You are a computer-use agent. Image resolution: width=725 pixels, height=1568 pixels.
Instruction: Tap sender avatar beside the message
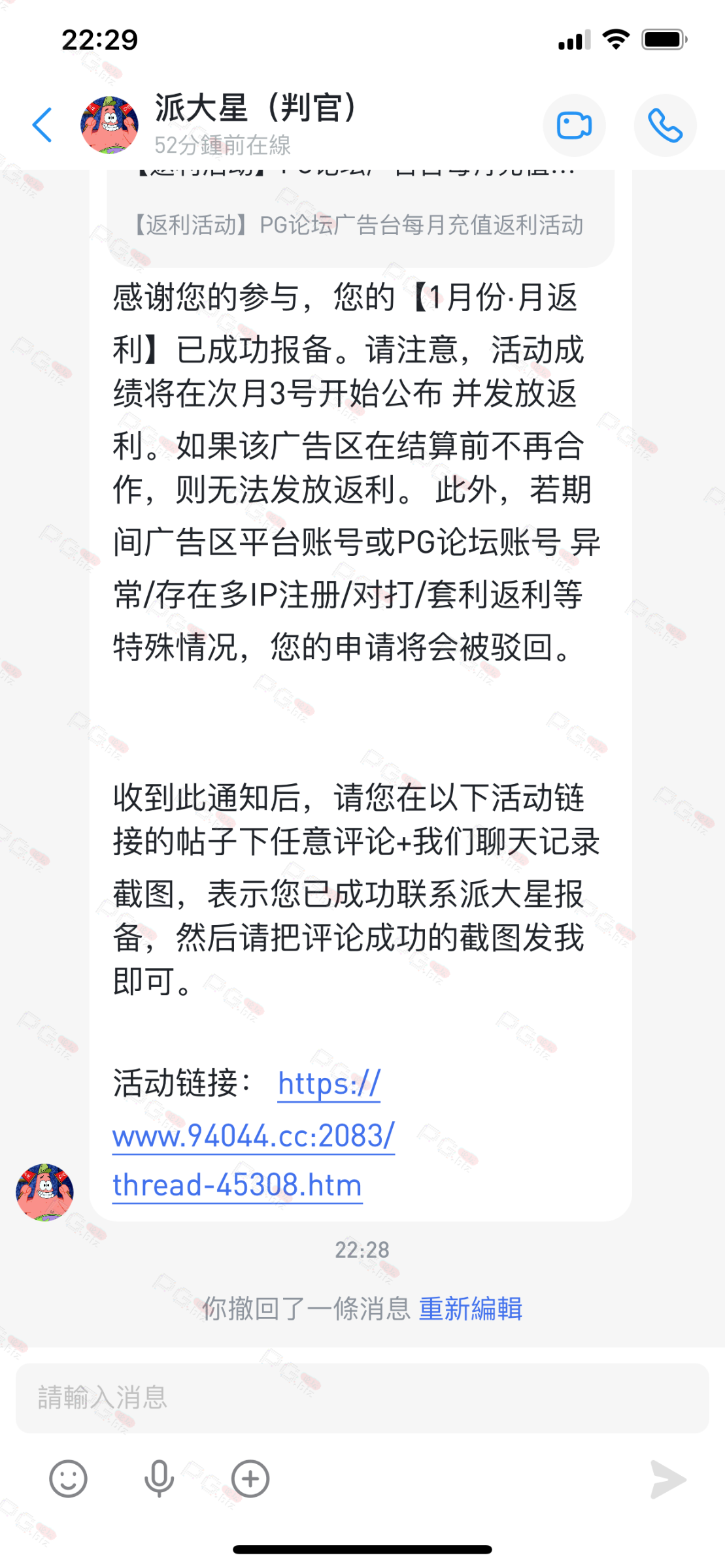tap(44, 1192)
